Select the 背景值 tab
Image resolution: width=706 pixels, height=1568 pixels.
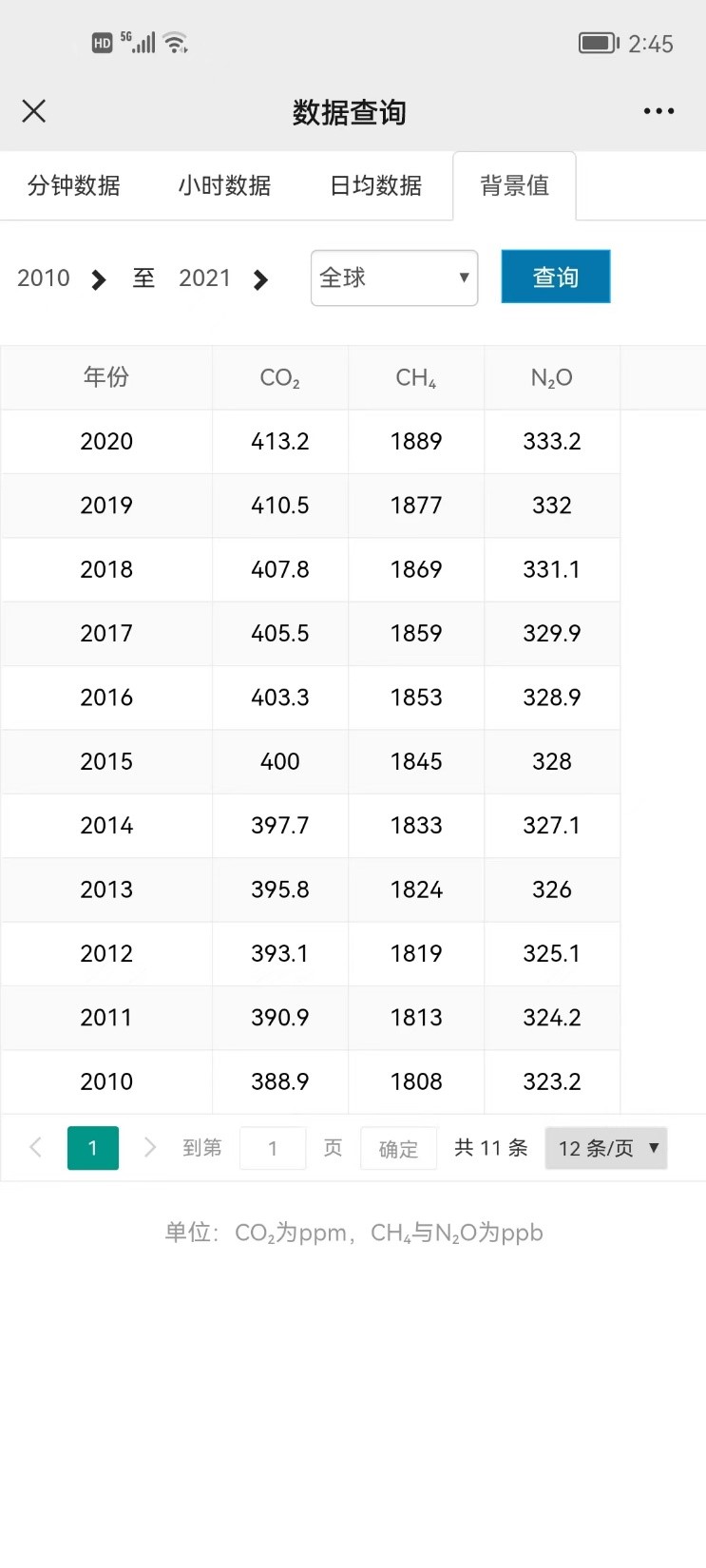pyautogui.click(x=514, y=185)
